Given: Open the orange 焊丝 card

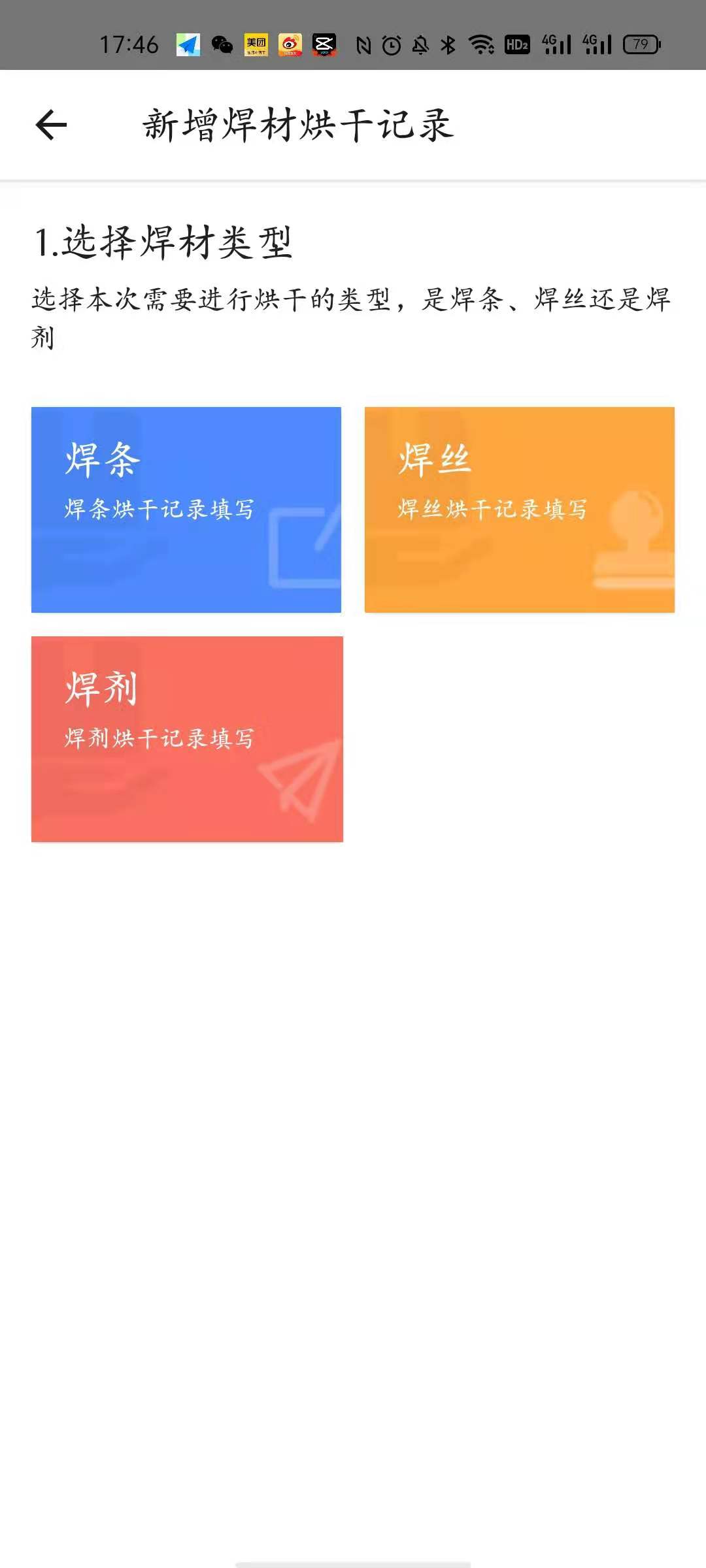Looking at the screenshot, I should tap(519, 510).
